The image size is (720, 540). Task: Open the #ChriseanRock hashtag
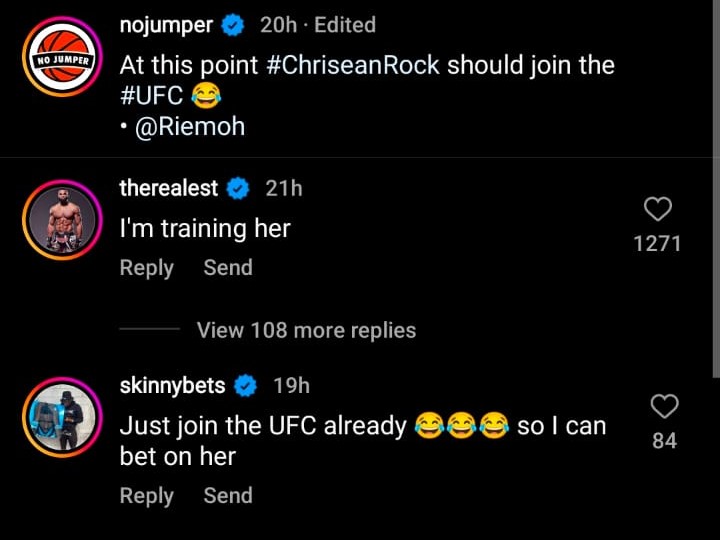click(353, 66)
